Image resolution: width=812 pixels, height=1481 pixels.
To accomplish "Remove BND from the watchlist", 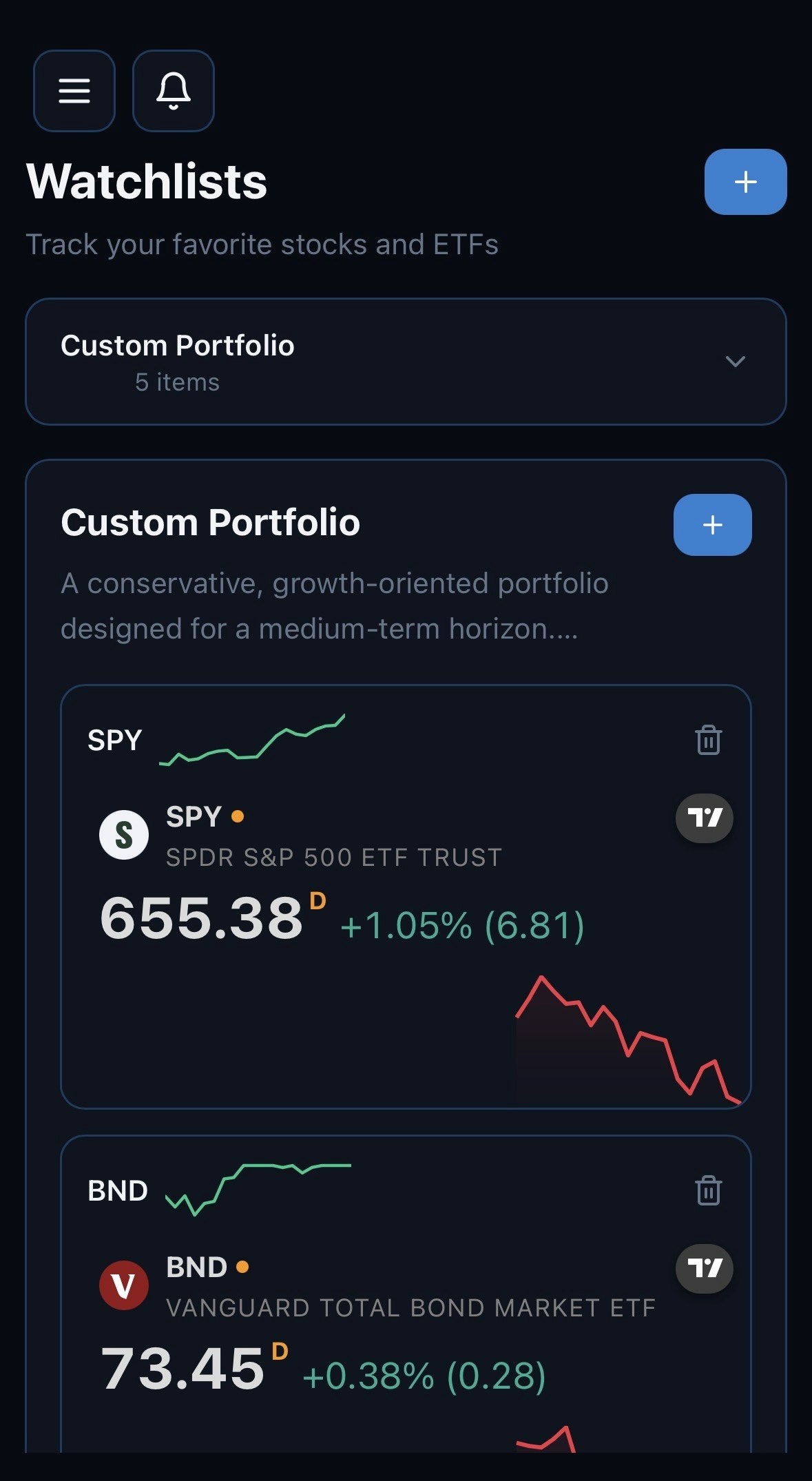I will click(x=708, y=1191).
